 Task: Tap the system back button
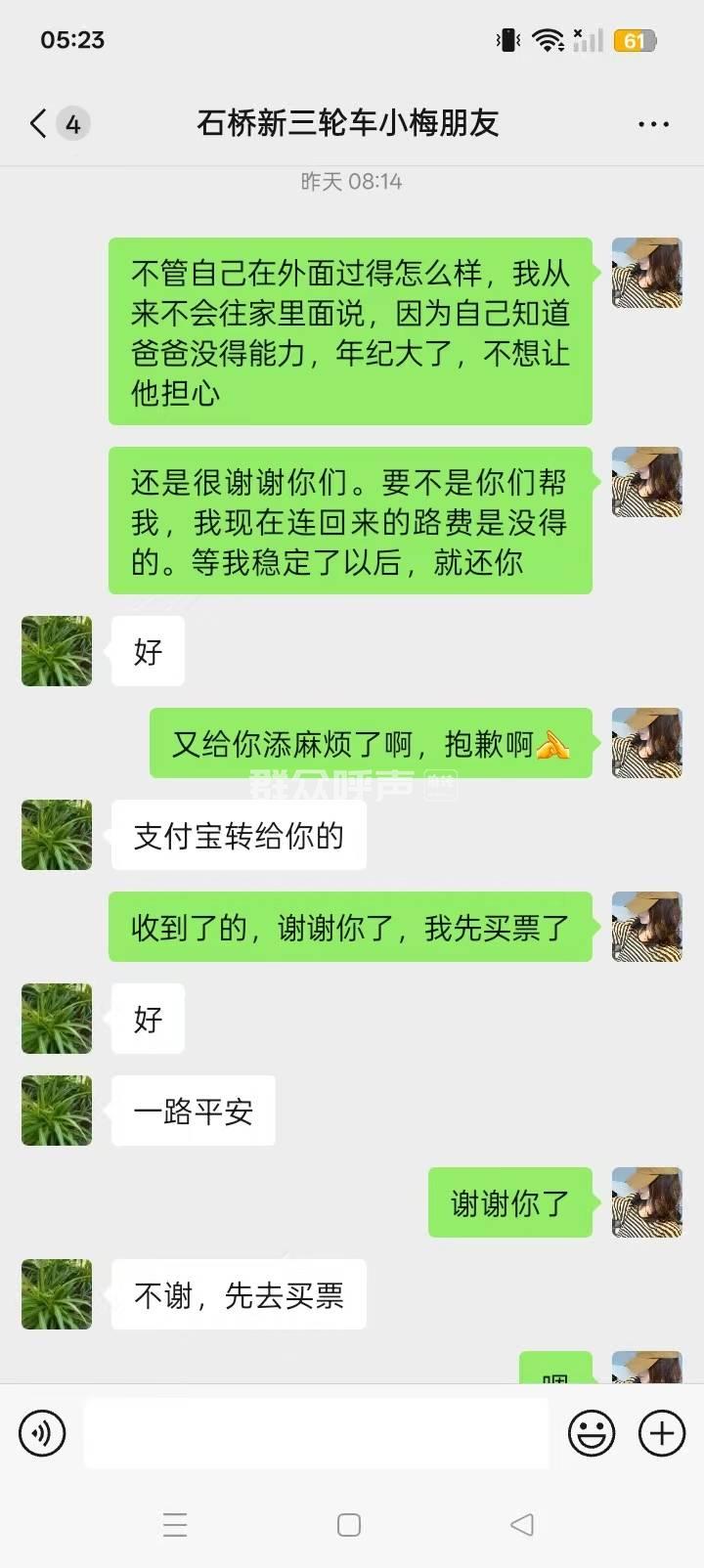(x=522, y=1524)
